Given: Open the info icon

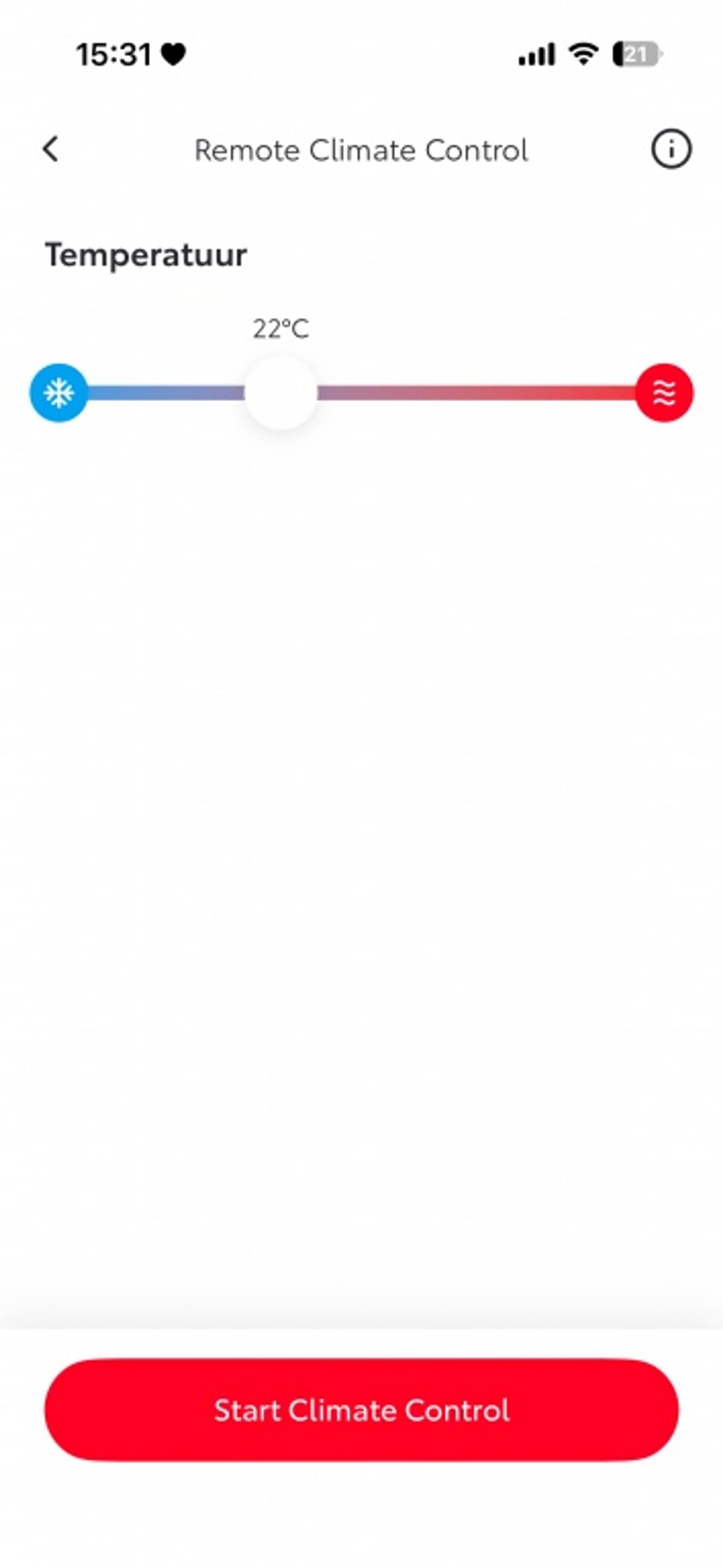Looking at the screenshot, I should click(x=671, y=149).
